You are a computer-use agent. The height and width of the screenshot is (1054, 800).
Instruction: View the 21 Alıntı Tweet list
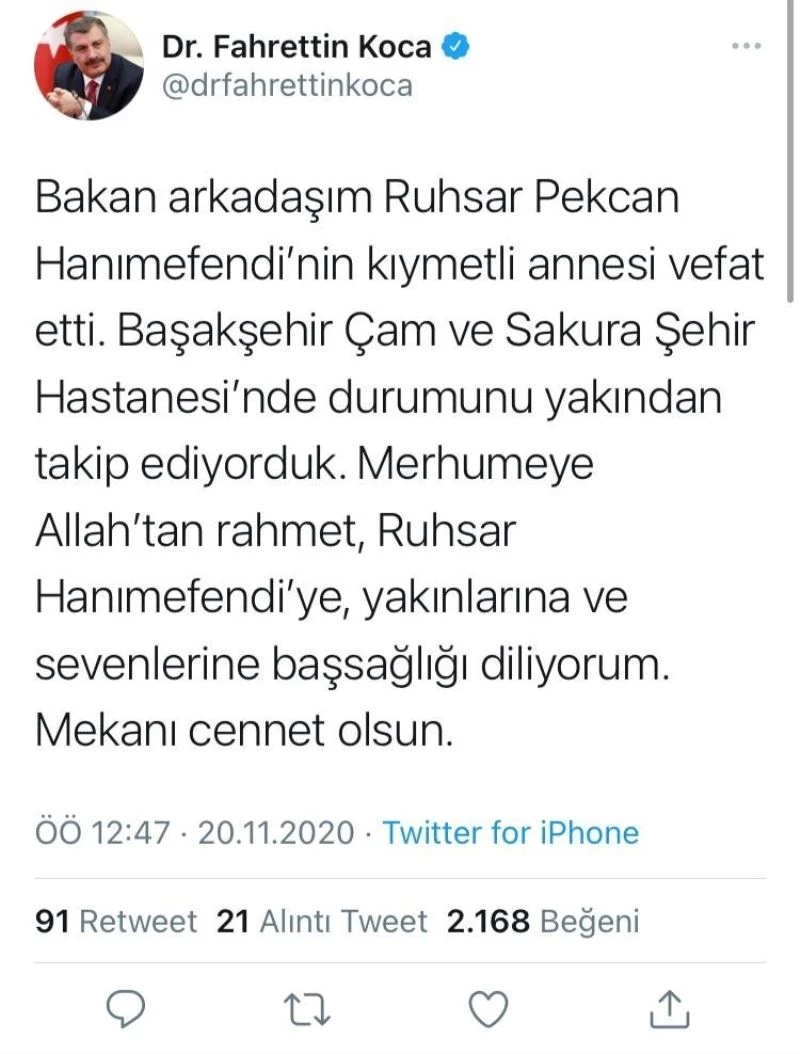click(x=321, y=921)
